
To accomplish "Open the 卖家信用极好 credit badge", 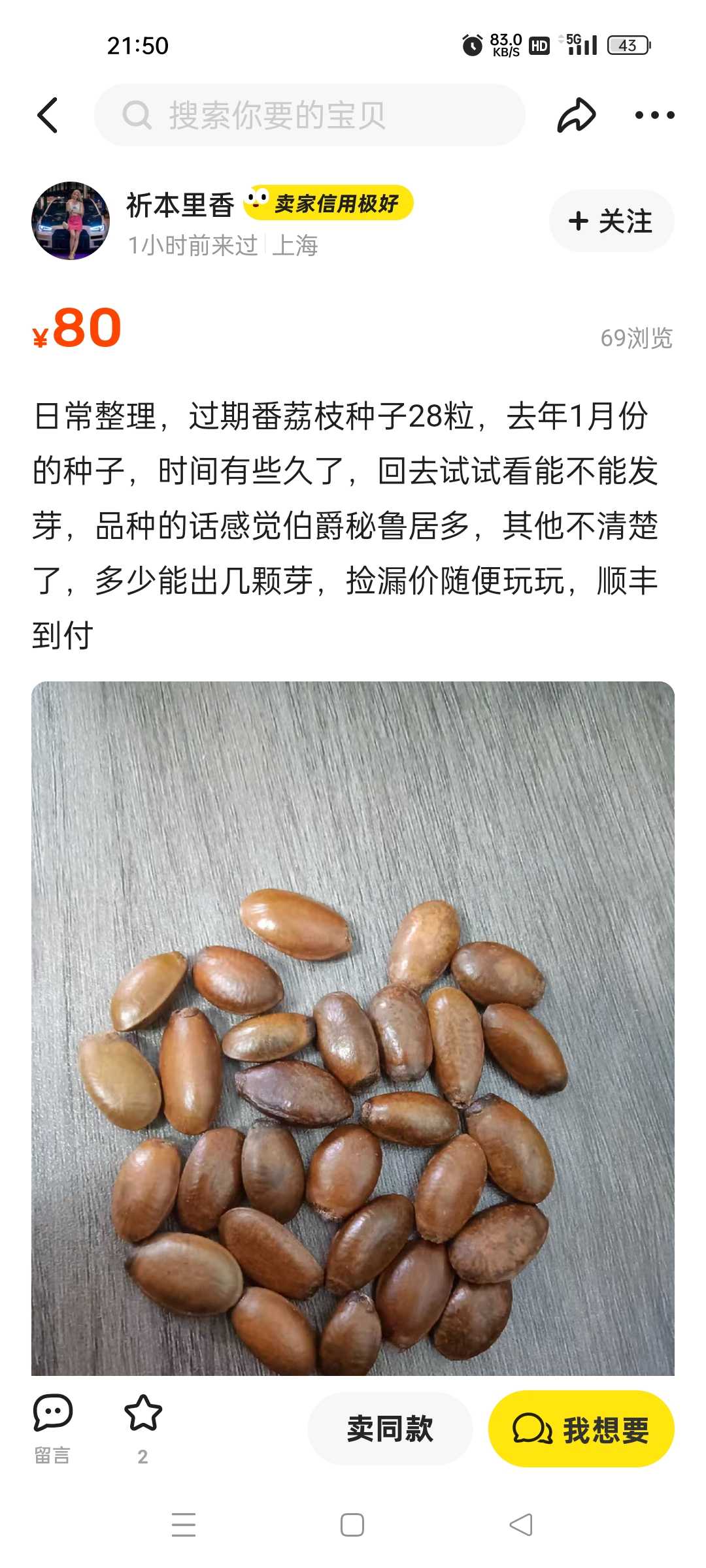I will pyautogui.click(x=329, y=203).
